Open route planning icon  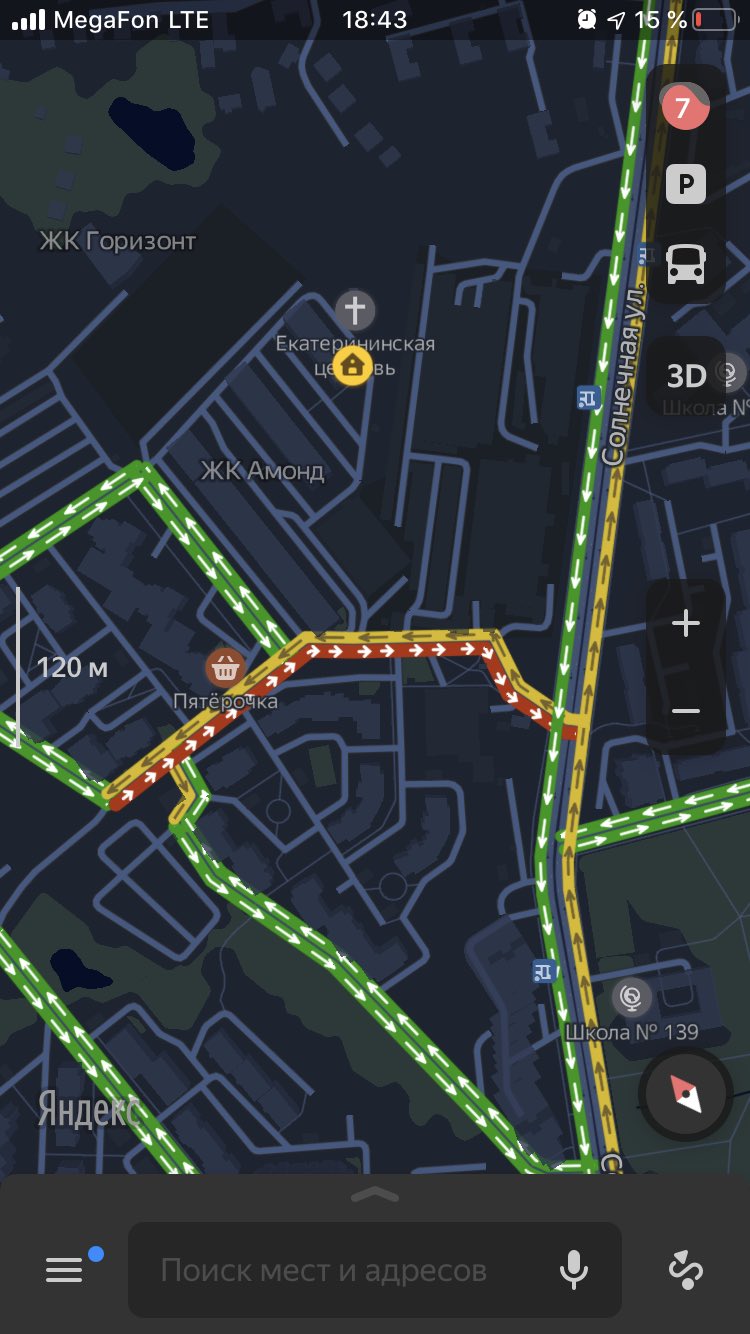[686, 1270]
